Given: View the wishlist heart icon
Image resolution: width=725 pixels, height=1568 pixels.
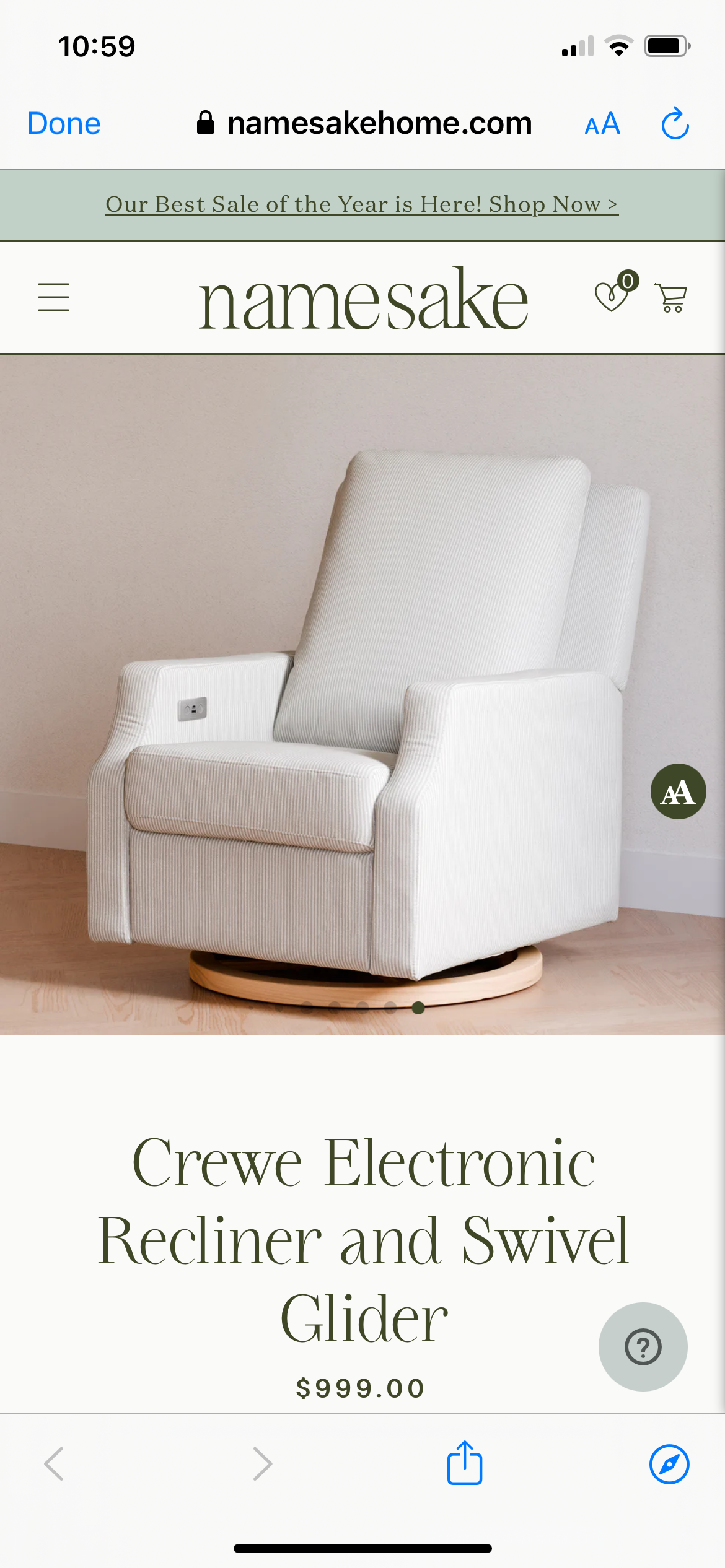Looking at the screenshot, I should (x=612, y=297).
